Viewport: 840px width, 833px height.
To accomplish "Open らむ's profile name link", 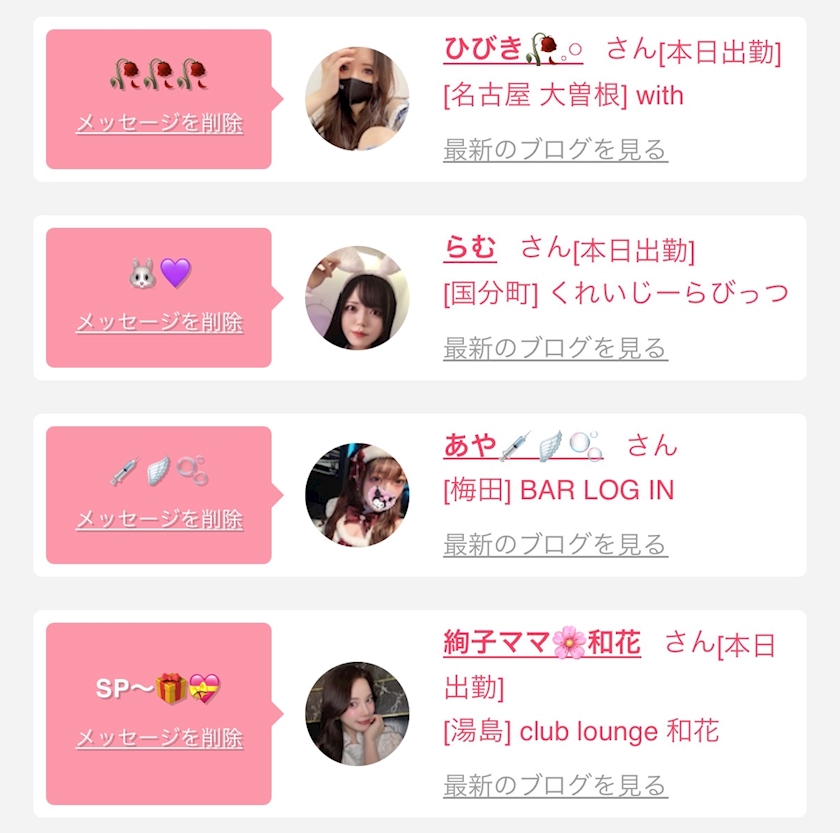I will point(470,248).
